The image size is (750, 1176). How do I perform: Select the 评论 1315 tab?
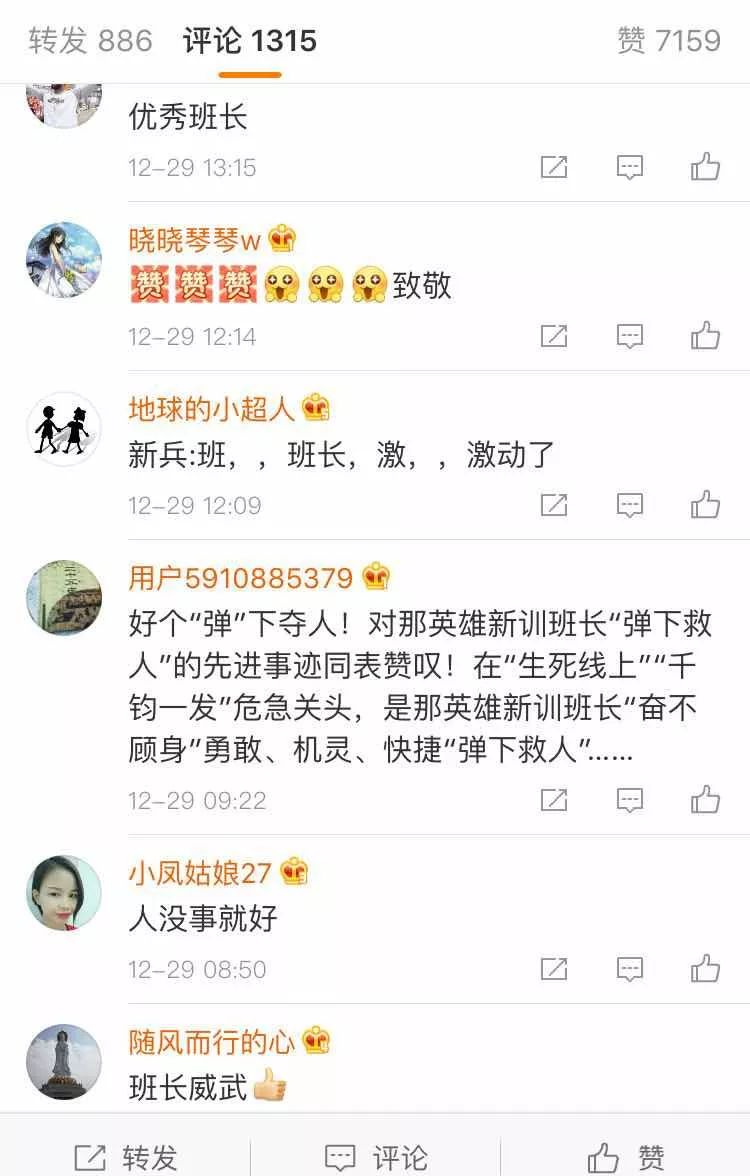click(250, 41)
